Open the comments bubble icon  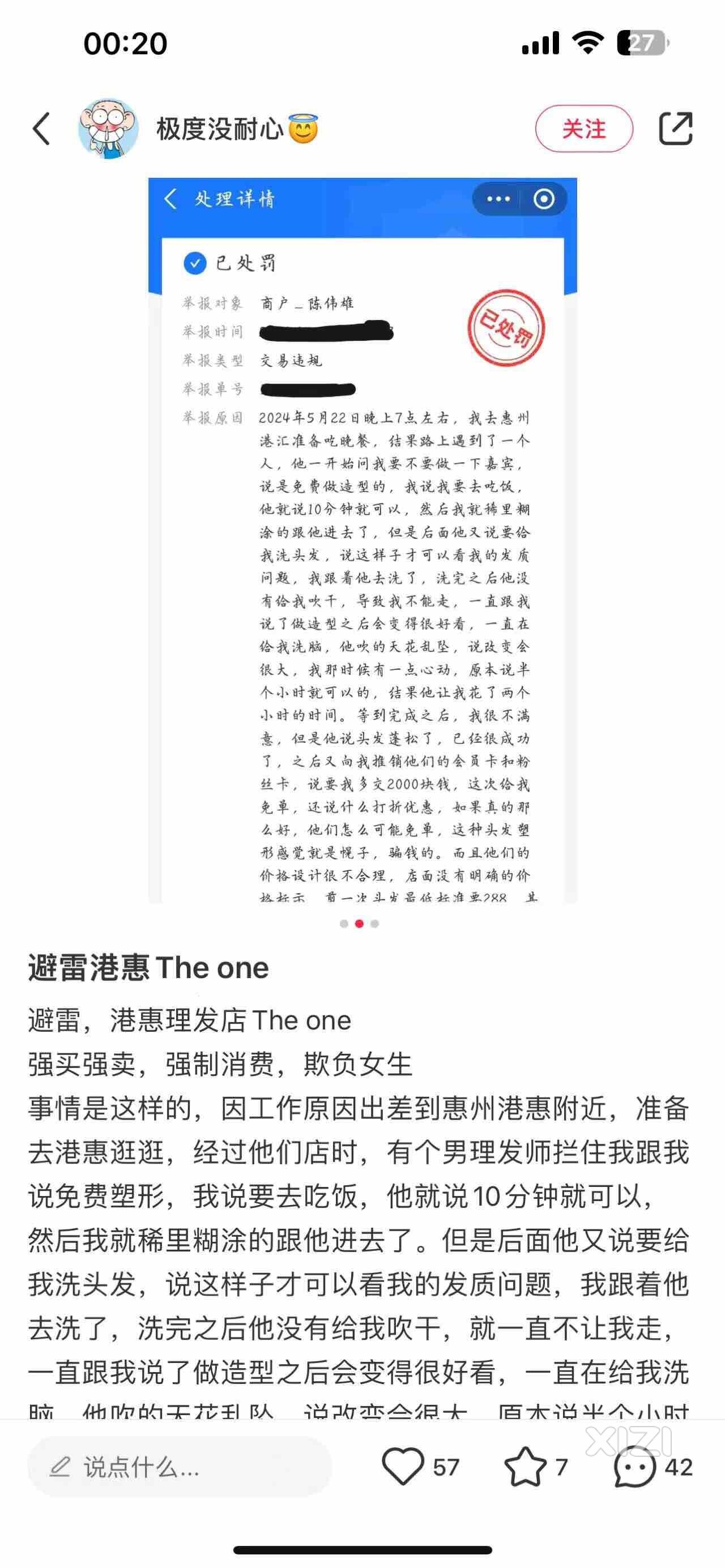point(635,1466)
